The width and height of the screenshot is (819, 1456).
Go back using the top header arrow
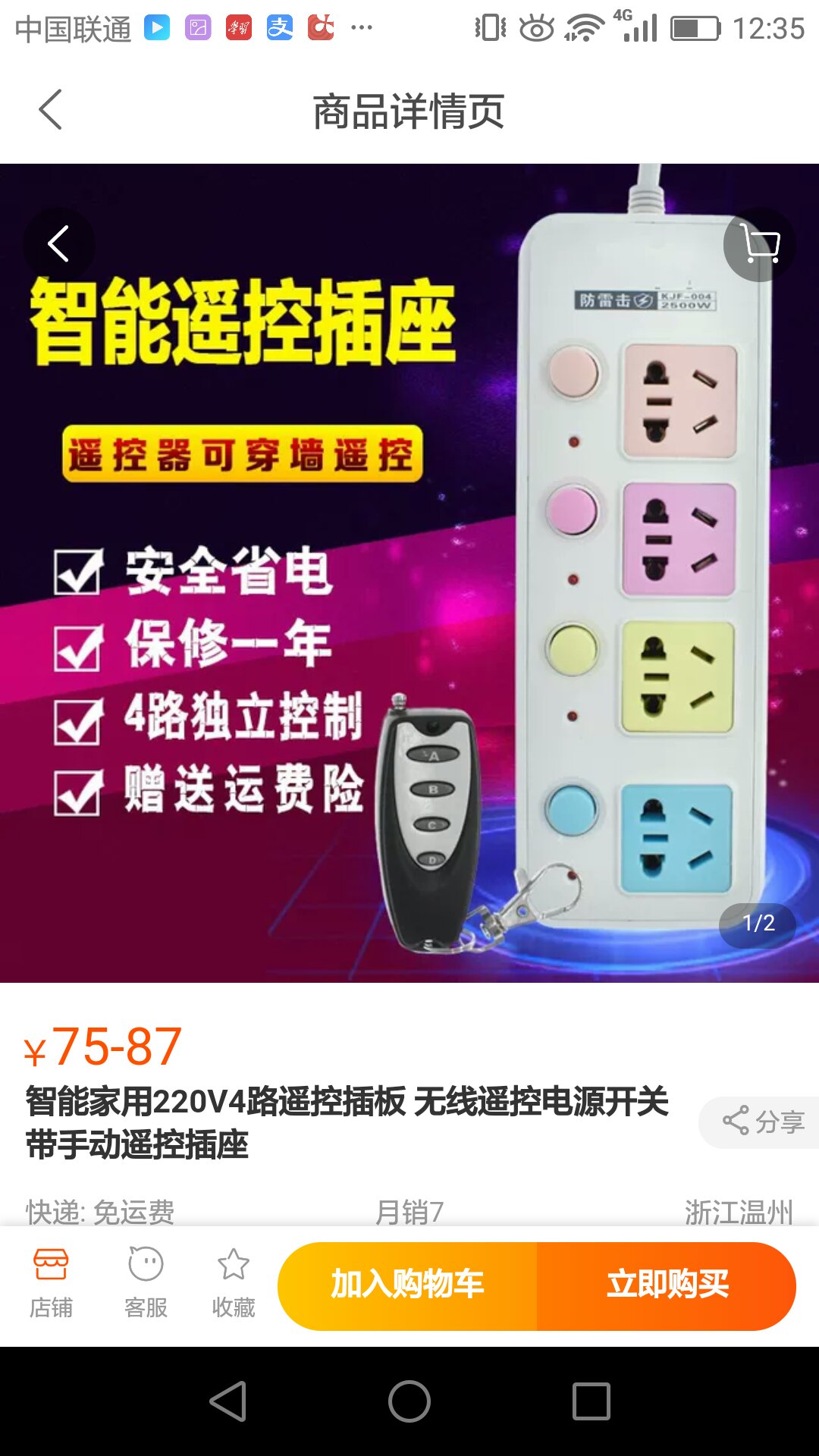[51, 110]
